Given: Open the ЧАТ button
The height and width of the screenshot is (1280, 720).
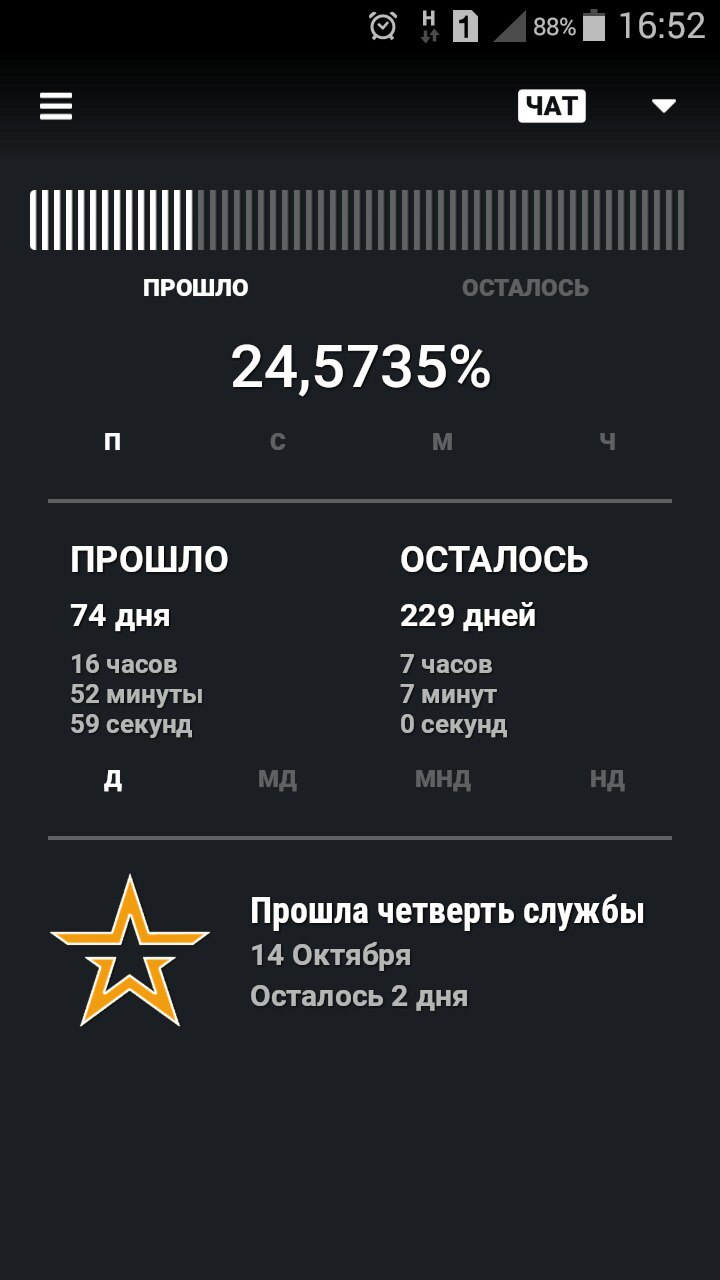Looking at the screenshot, I should 551,106.
